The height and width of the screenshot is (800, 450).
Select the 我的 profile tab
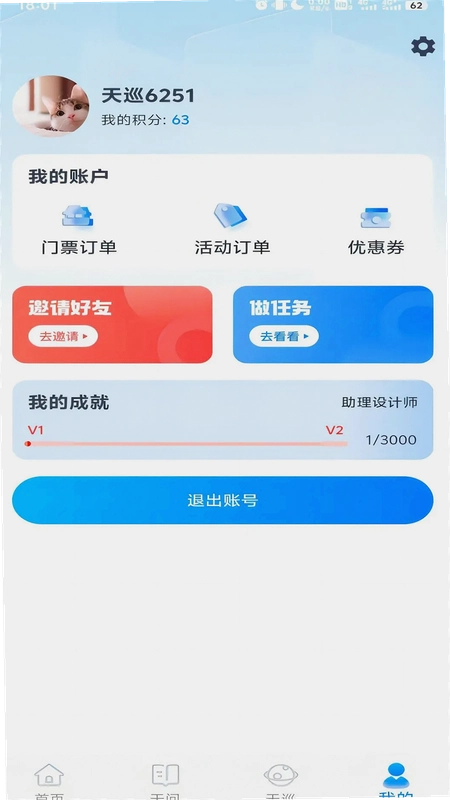(396, 781)
